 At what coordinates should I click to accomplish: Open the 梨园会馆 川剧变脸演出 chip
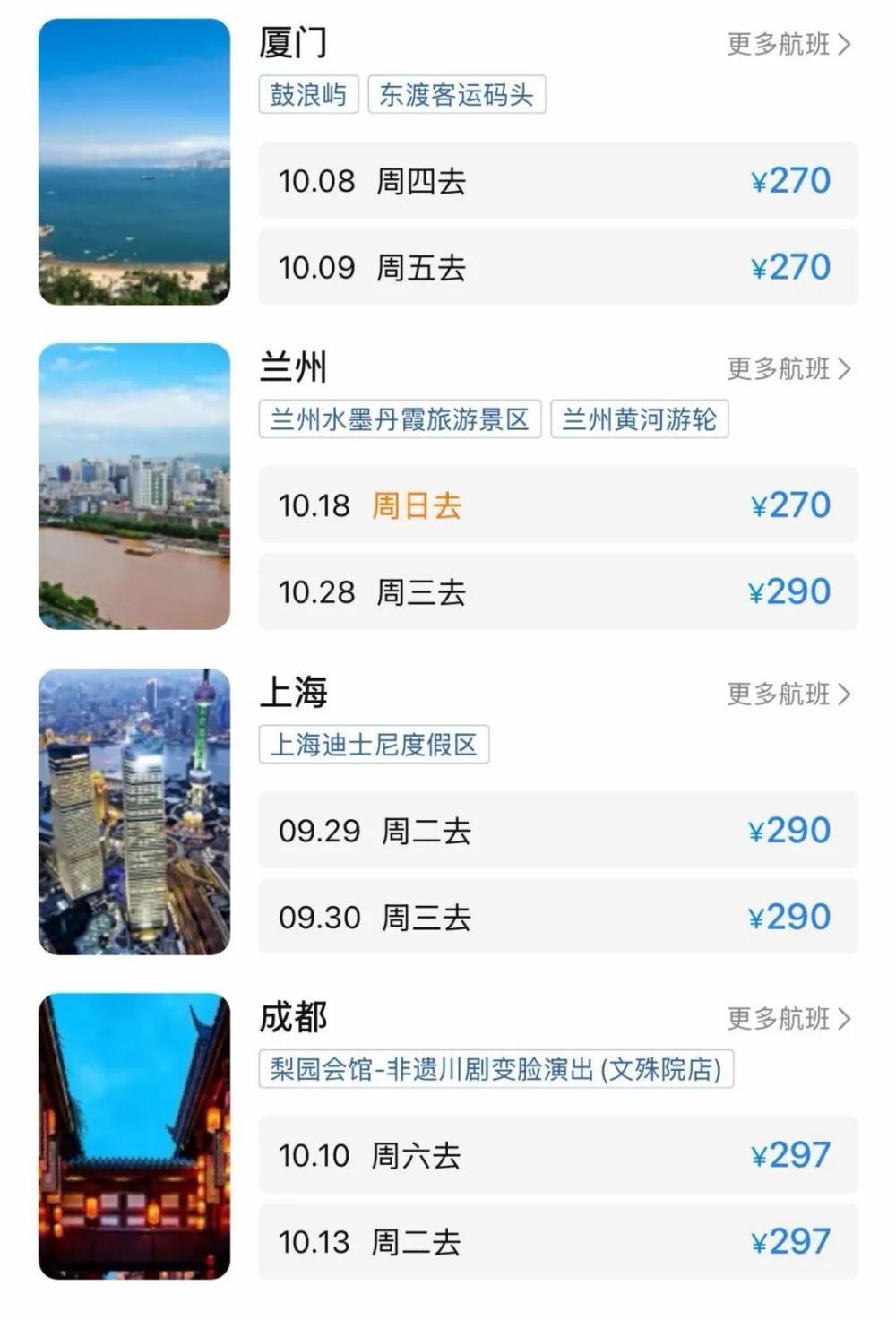point(496,1069)
